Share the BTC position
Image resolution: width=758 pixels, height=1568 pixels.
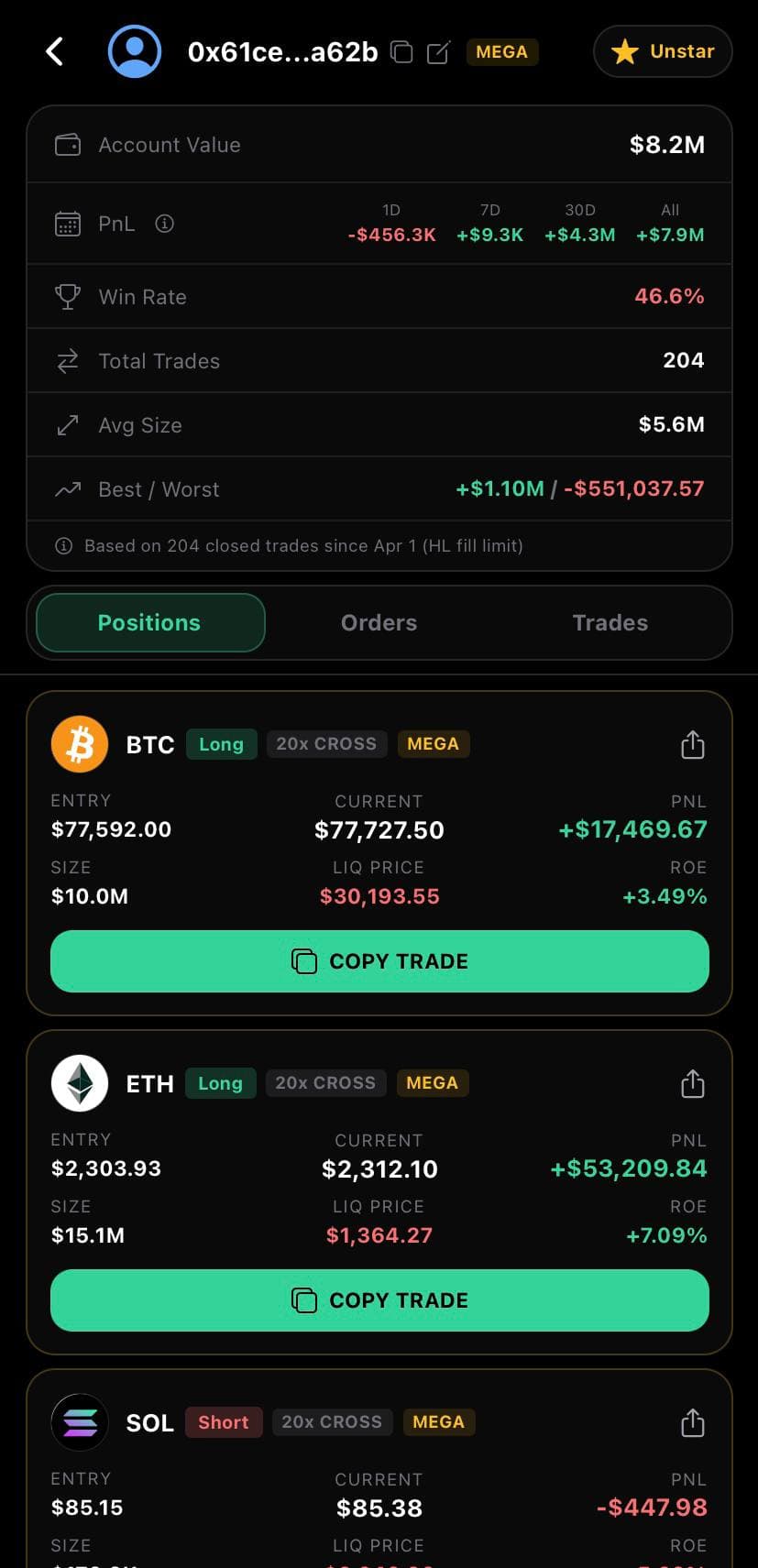(692, 744)
